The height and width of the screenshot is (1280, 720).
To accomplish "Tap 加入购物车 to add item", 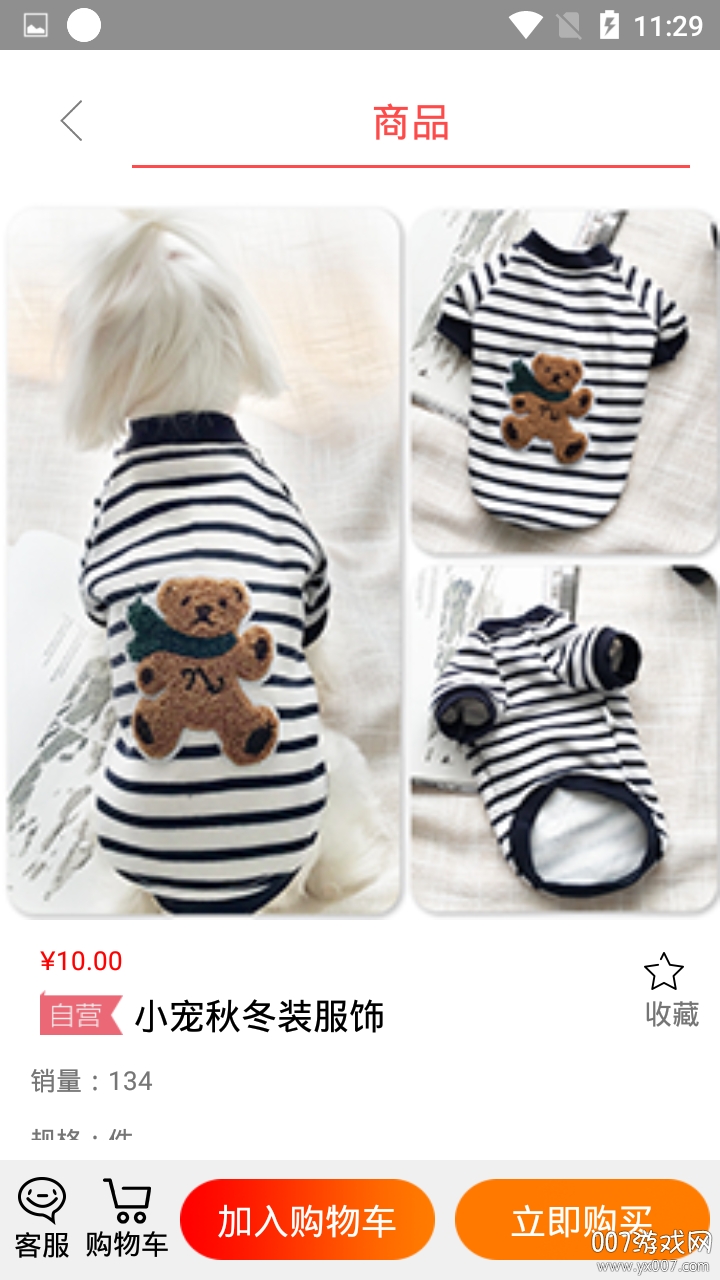I will pos(307,1219).
